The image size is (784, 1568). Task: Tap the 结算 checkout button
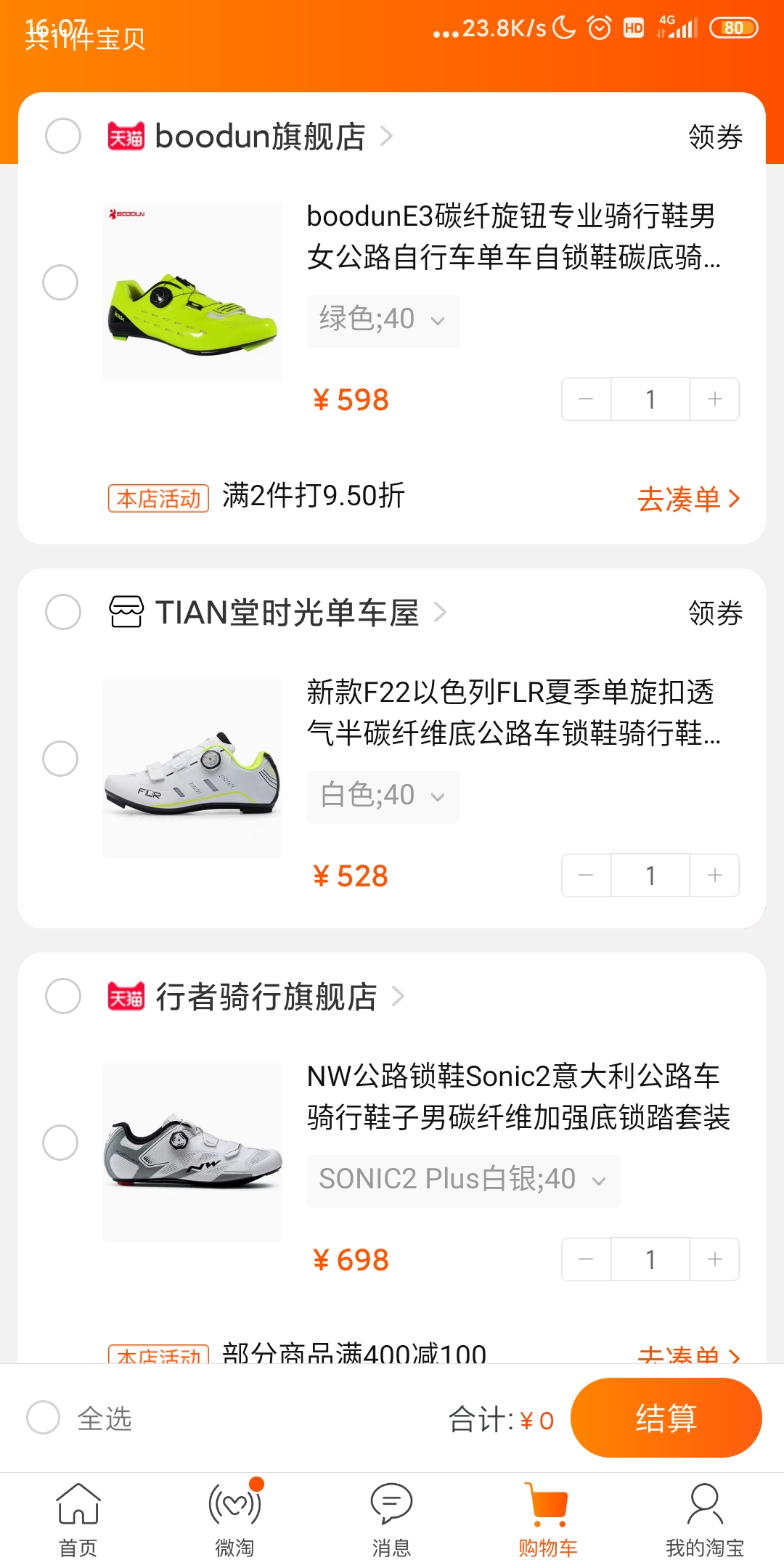click(666, 1417)
